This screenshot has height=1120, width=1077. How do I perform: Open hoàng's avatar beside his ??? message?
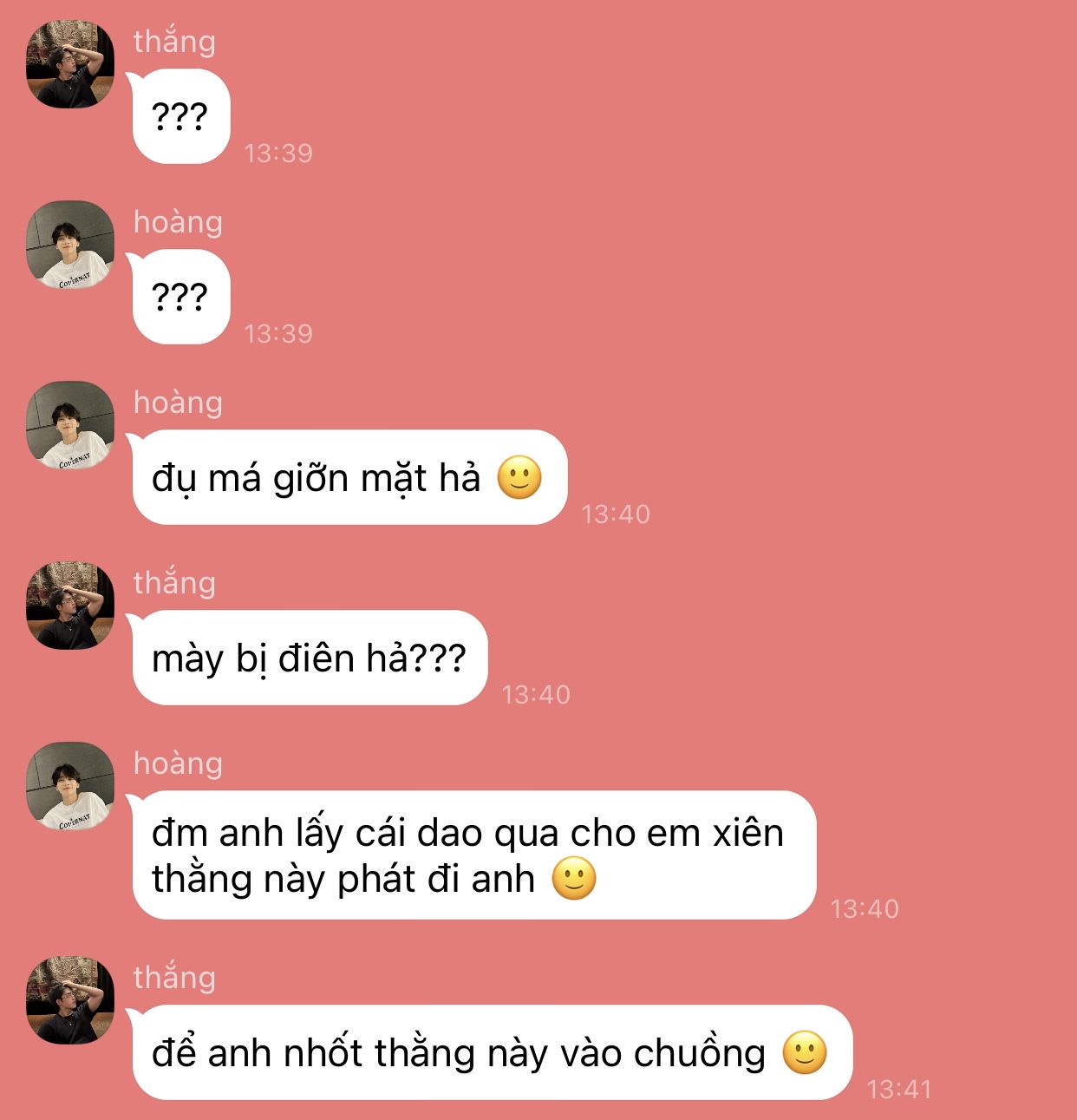[x=70, y=245]
